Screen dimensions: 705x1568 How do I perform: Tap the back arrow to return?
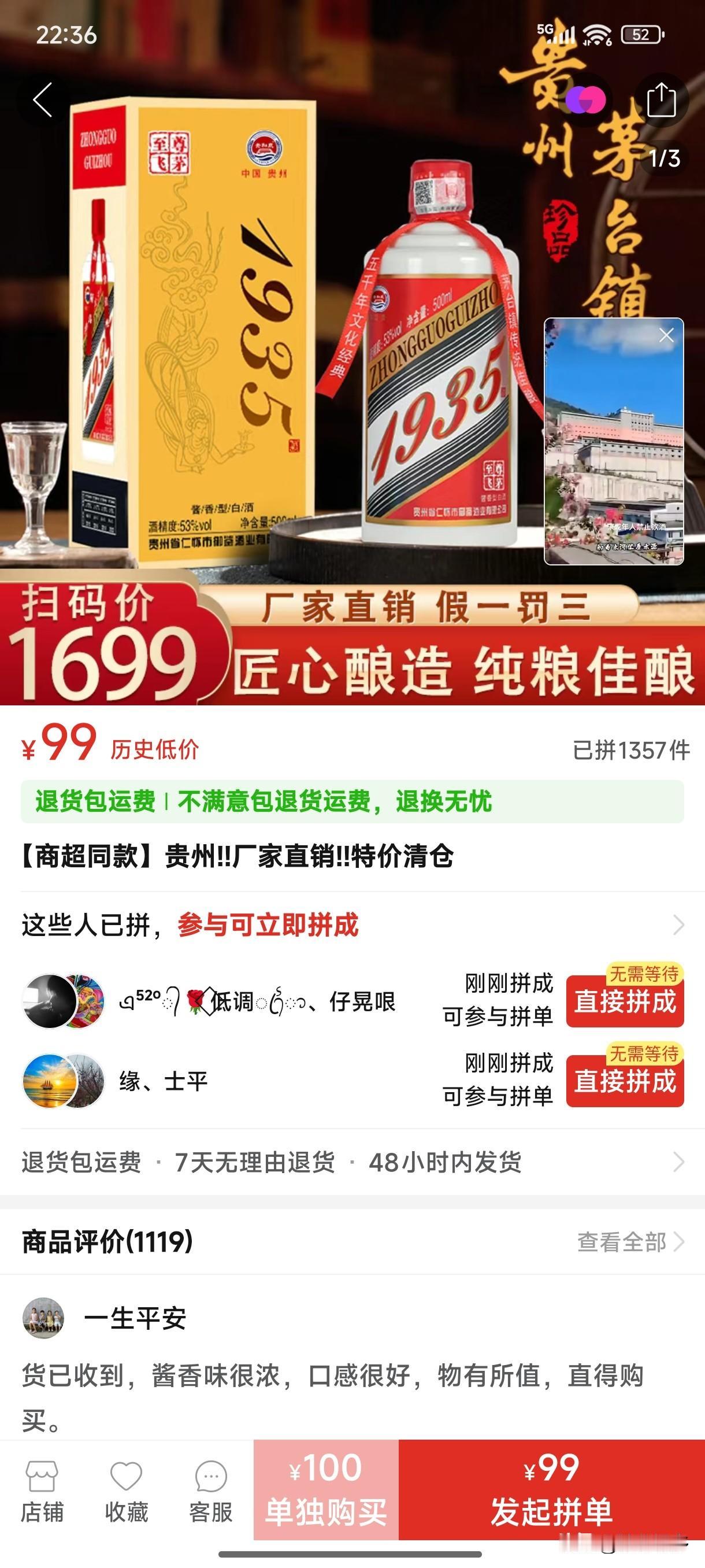click(x=42, y=99)
